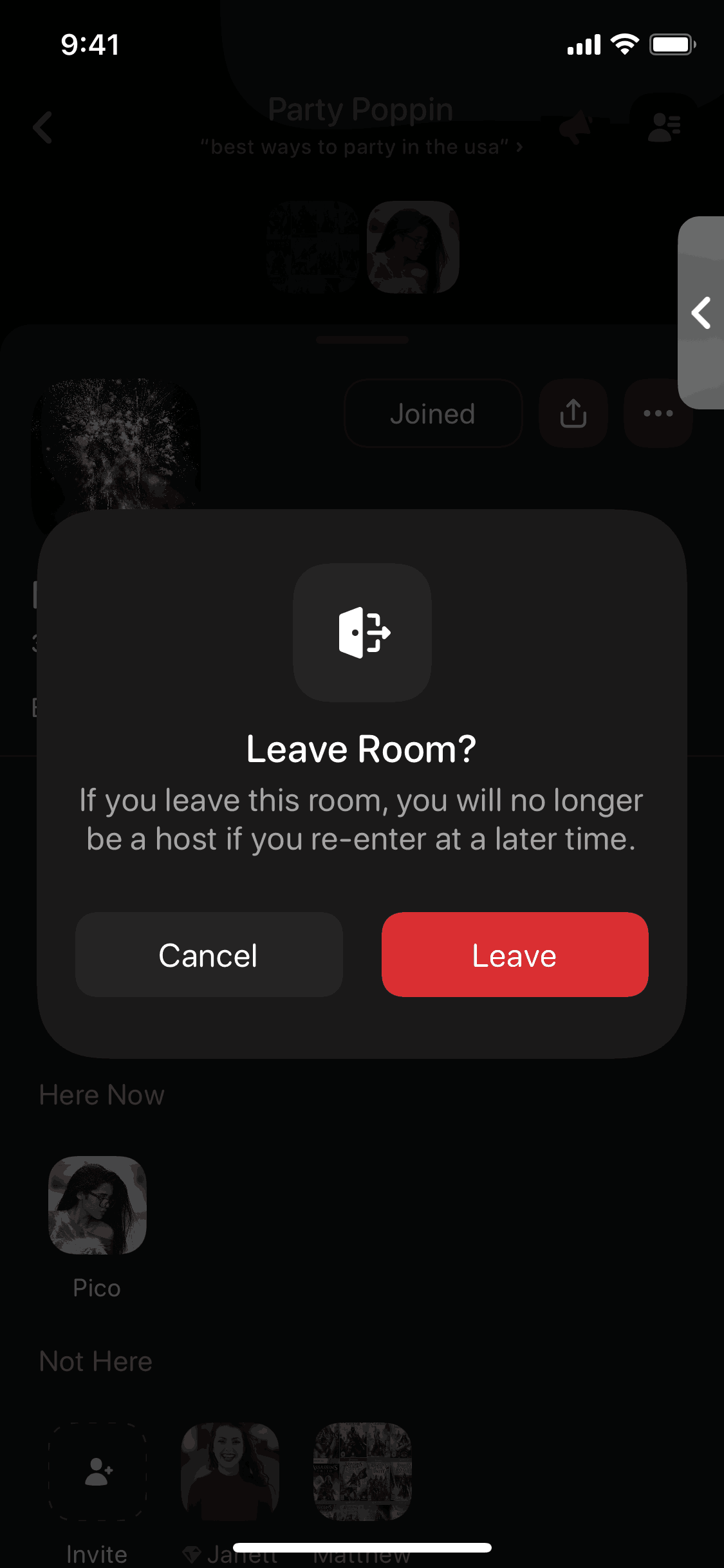Confirm with the red Leave button

pos(514,955)
